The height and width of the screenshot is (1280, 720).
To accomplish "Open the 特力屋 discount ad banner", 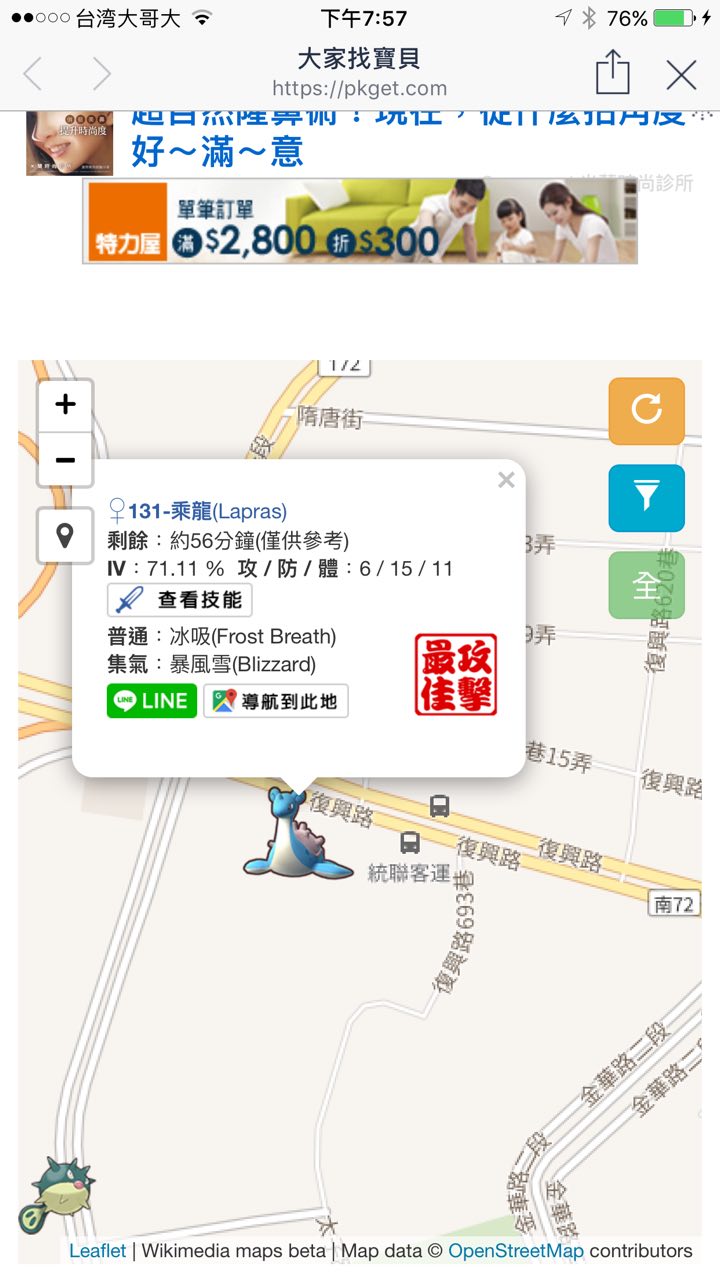I will point(360,222).
